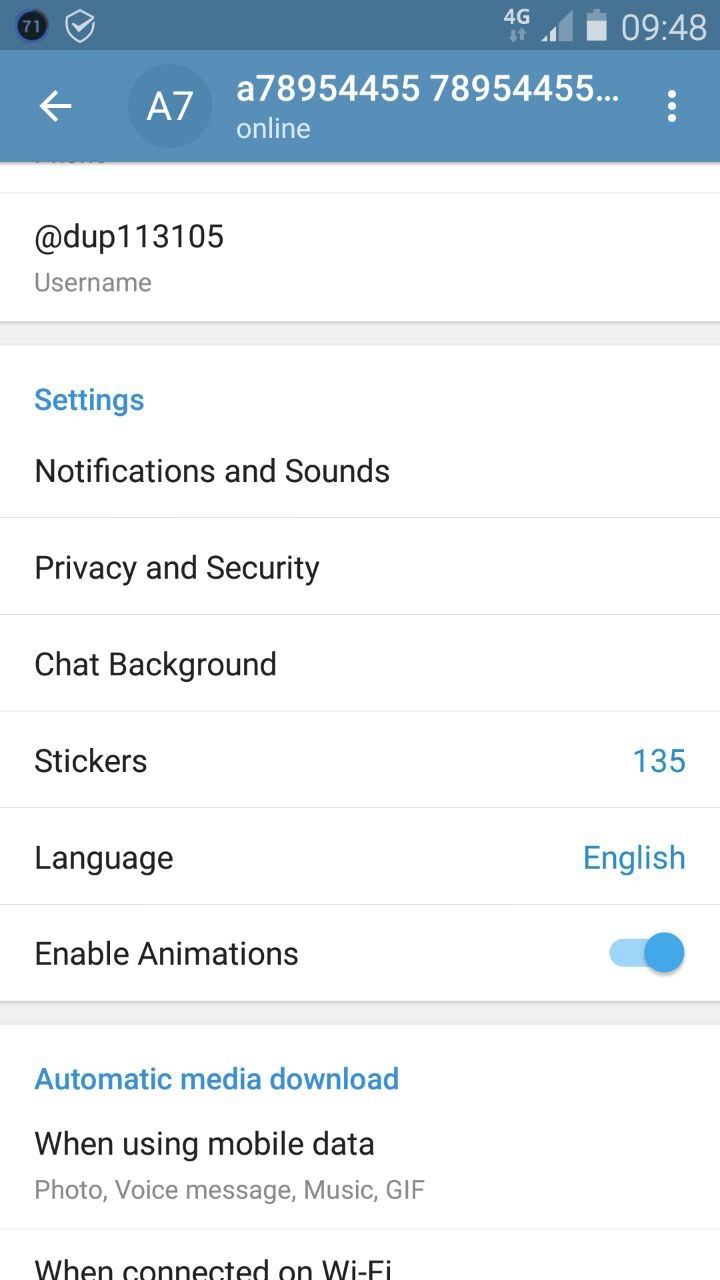Image resolution: width=720 pixels, height=1280 pixels.
Task: Tap the A7 profile avatar
Action: (x=170, y=106)
